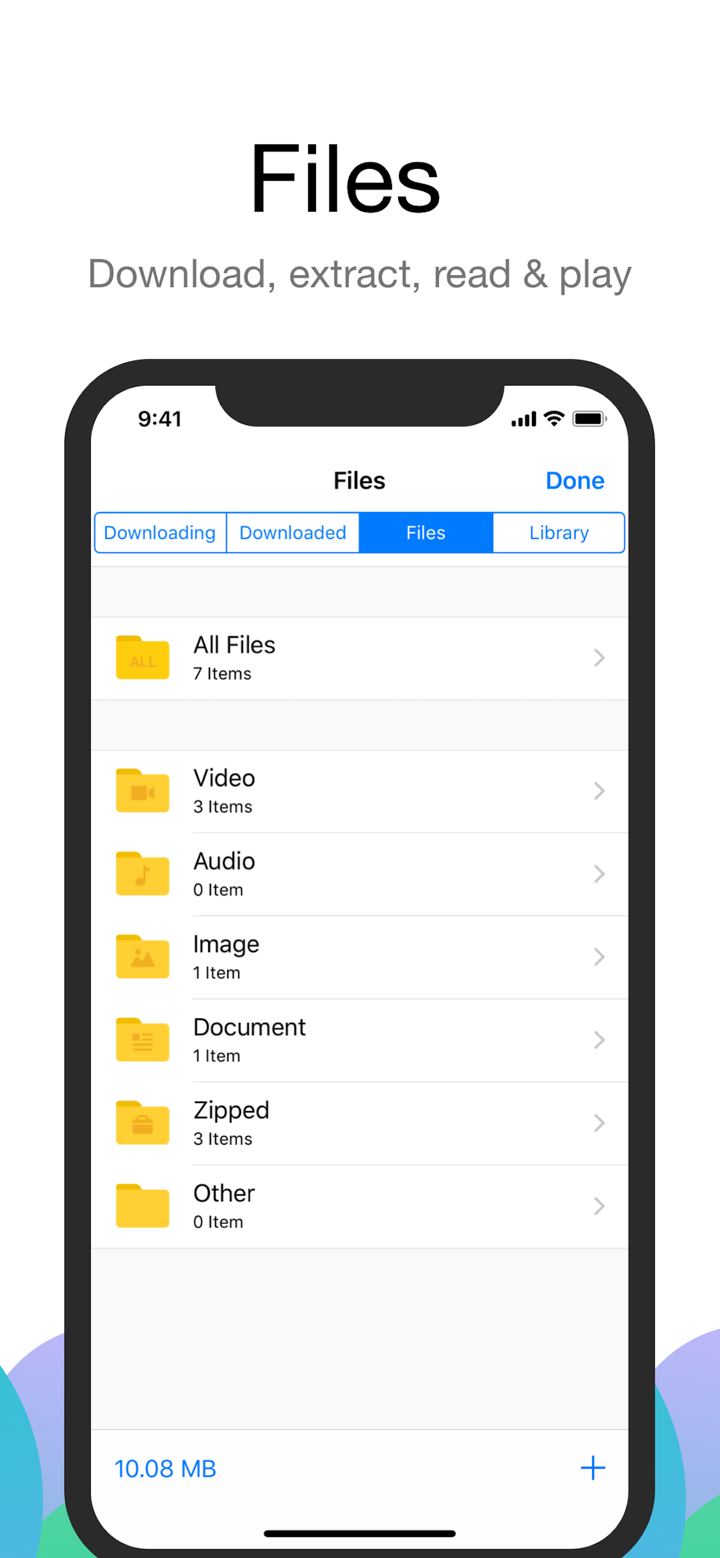This screenshot has height=1558, width=720.
Task: Open the Other folder icon
Action: tap(142, 1206)
